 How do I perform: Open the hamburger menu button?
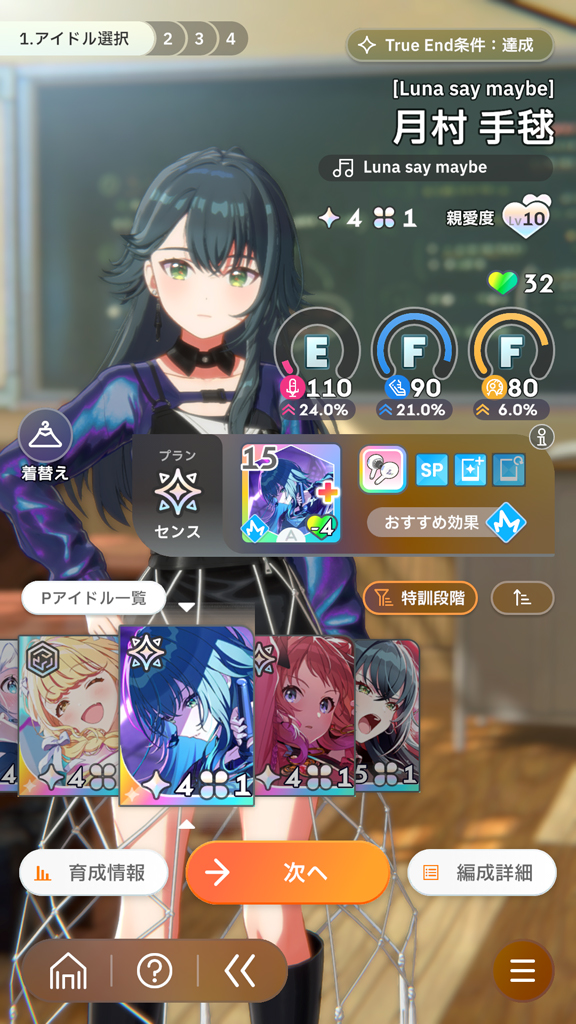pos(523,971)
